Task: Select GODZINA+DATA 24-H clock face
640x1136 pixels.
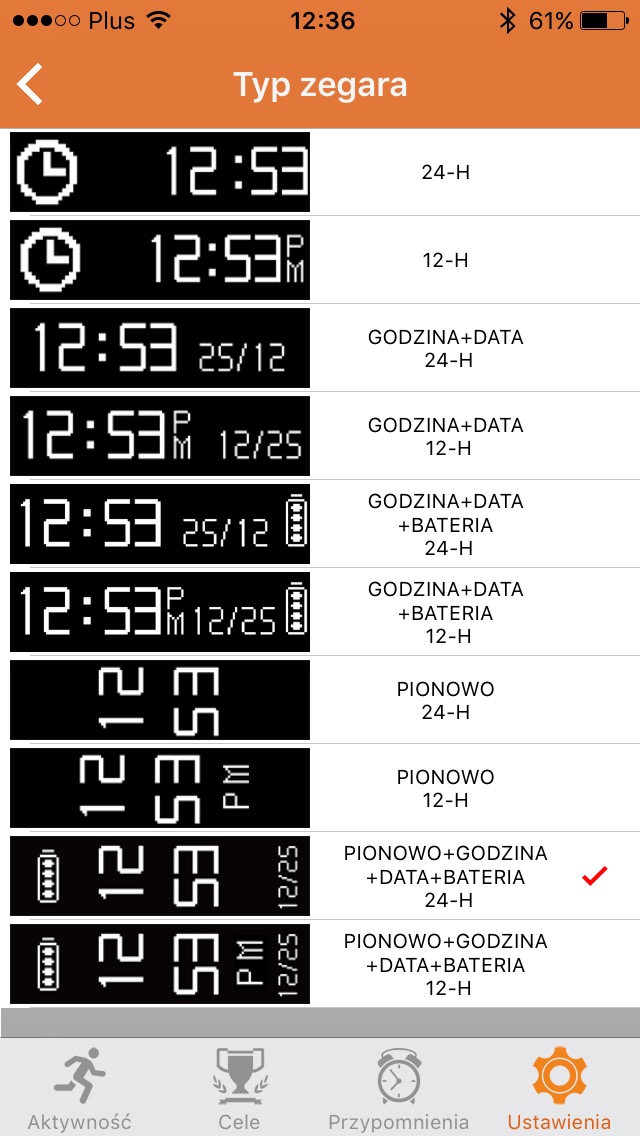Action: coord(320,348)
